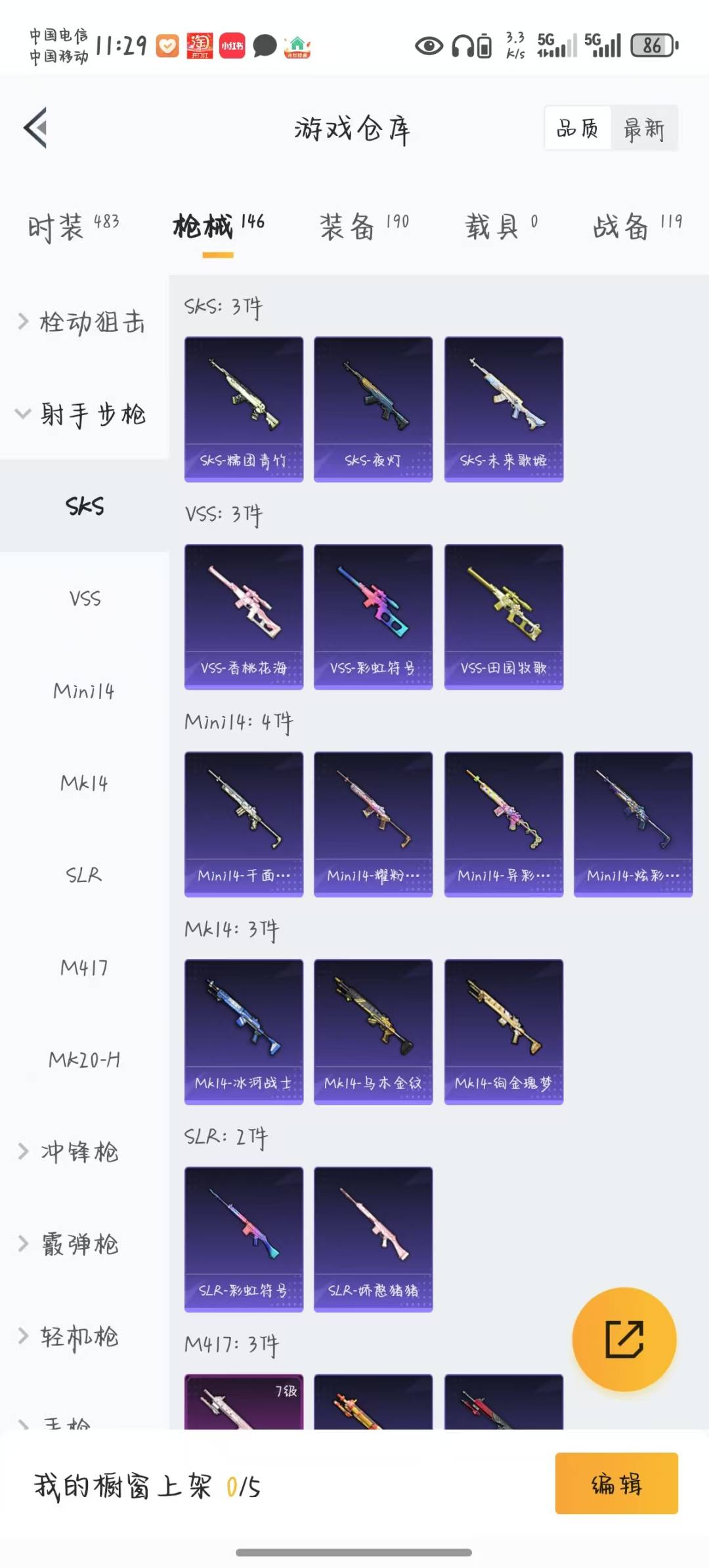
Task: View the VSS-彩虹符号 skin
Action: click(x=373, y=616)
